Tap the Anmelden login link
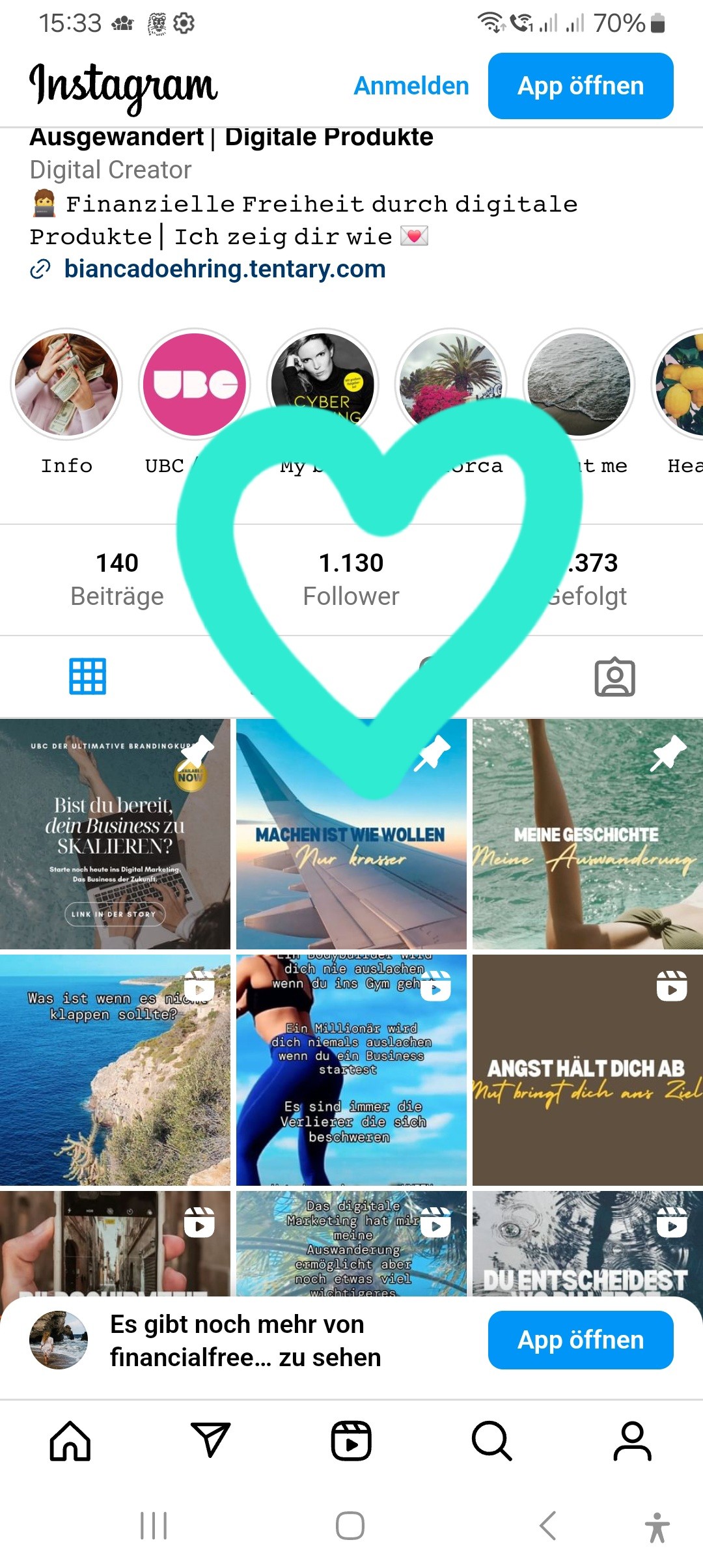The image size is (703, 1568). coord(411,86)
